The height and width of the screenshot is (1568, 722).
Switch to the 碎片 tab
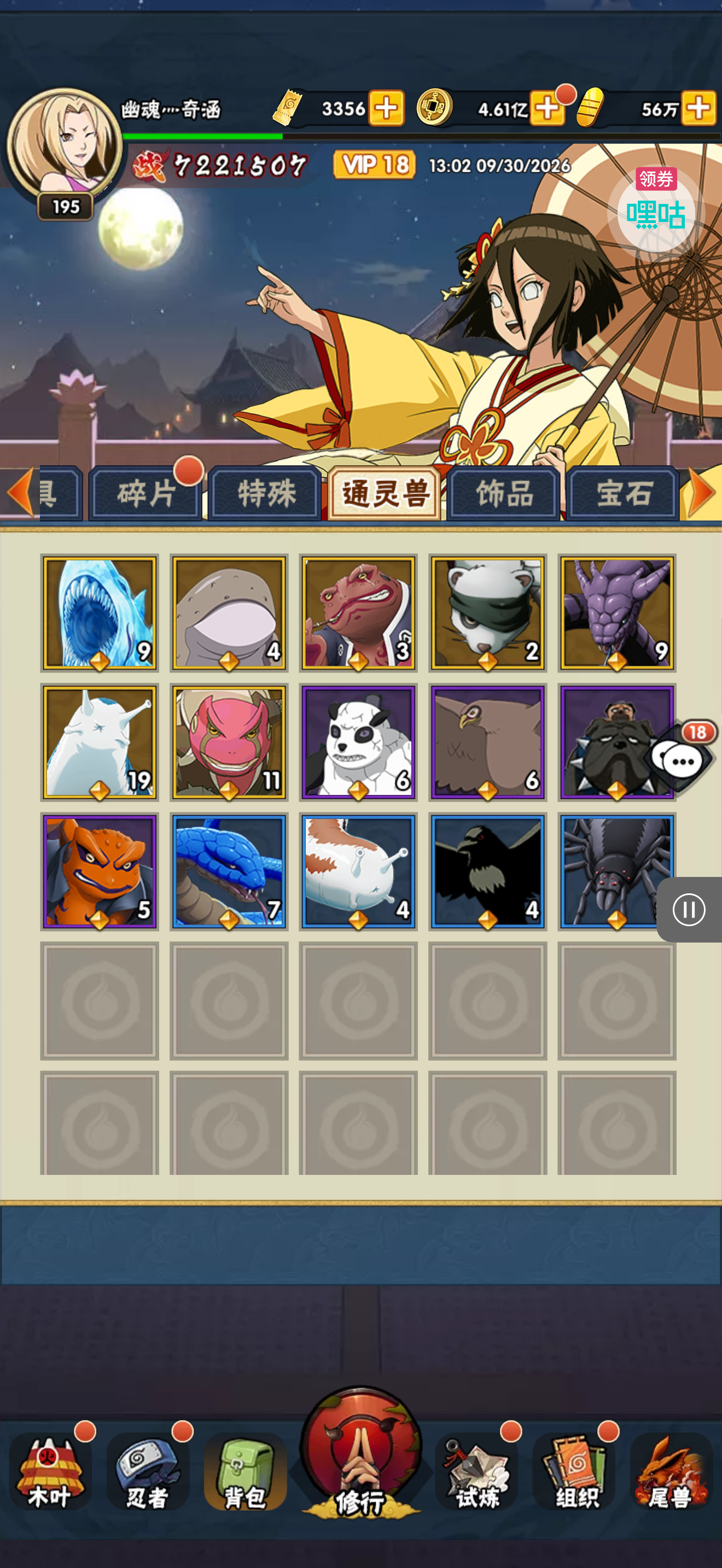pyautogui.click(x=145, y=493)
